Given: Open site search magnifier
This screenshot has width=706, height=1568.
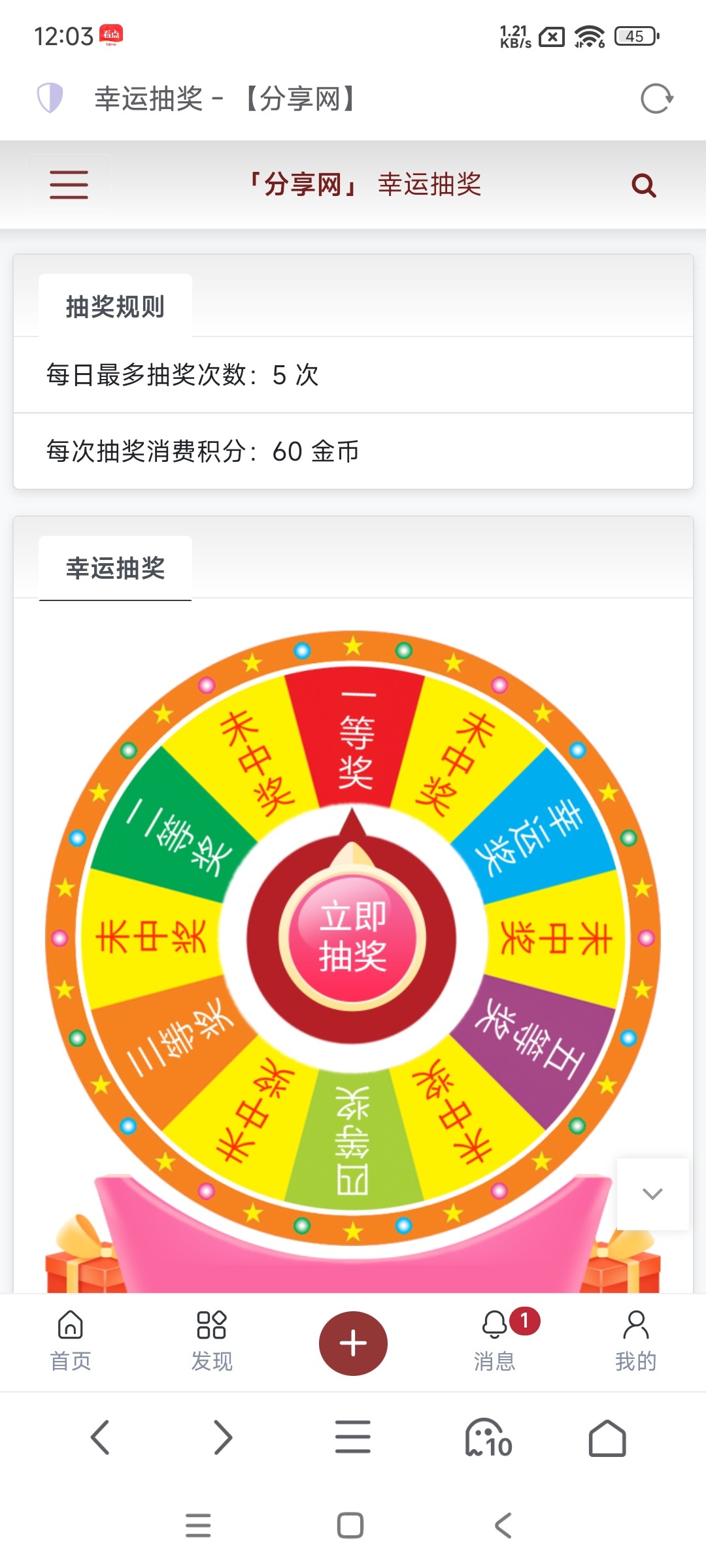Looking at the screenshot, I should pyautogui.click(x=643, y=186).
